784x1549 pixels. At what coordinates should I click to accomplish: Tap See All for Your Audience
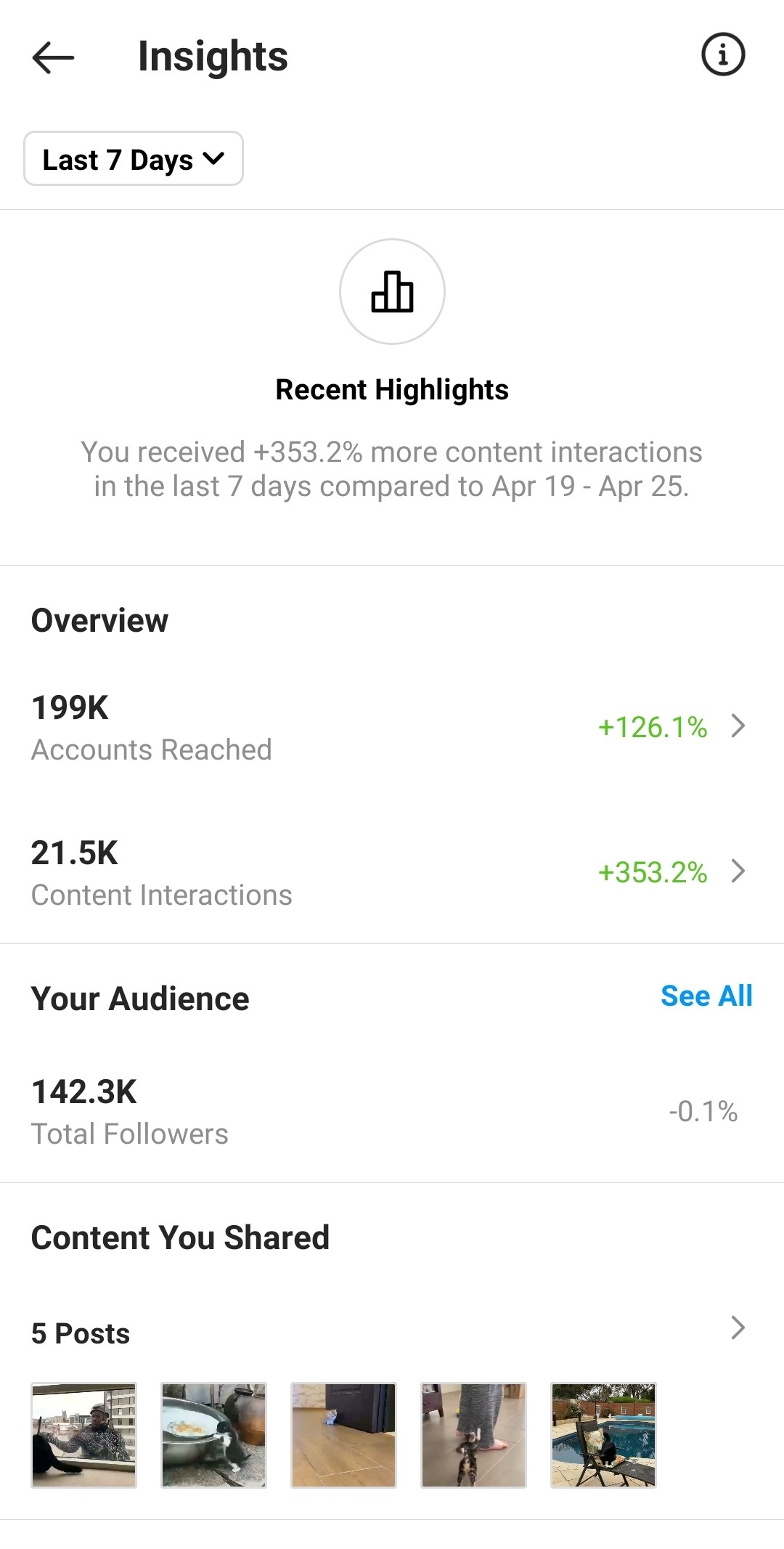[x=706, y=996]
